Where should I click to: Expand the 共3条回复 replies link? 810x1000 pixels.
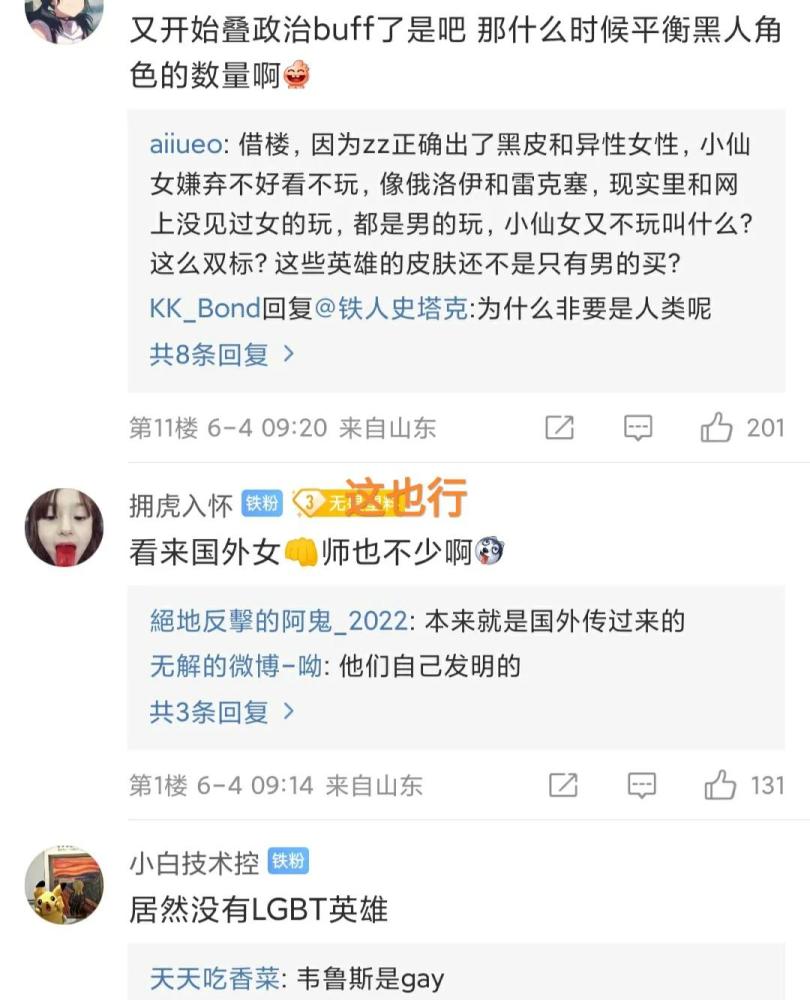222,712
